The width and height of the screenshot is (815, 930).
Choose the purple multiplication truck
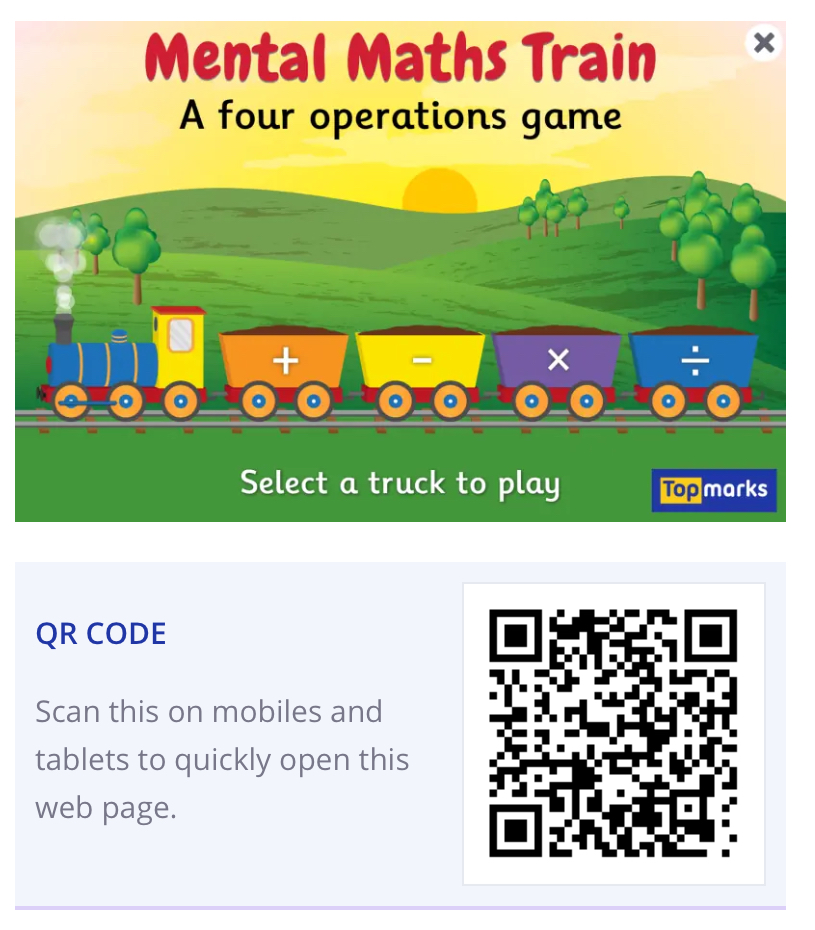pyautogui.click(x=558, y=360)
